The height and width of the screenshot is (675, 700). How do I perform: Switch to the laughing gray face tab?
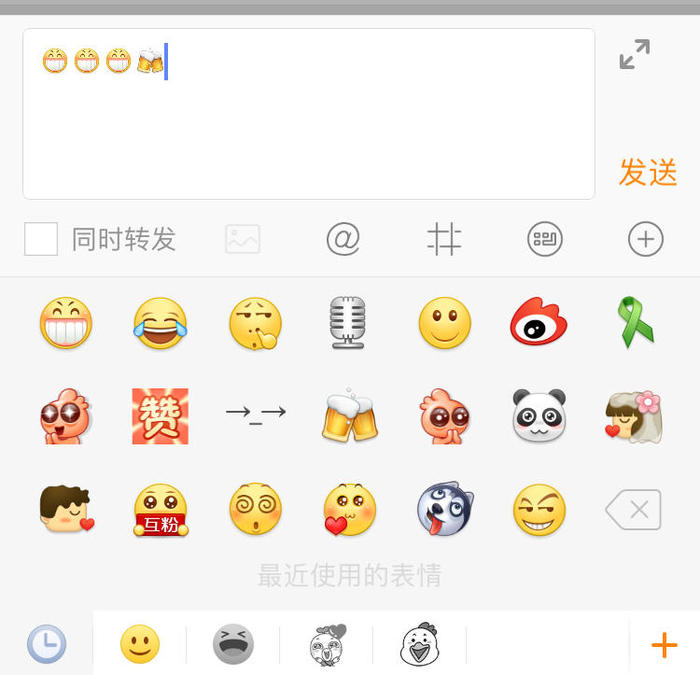coord(233,644)
